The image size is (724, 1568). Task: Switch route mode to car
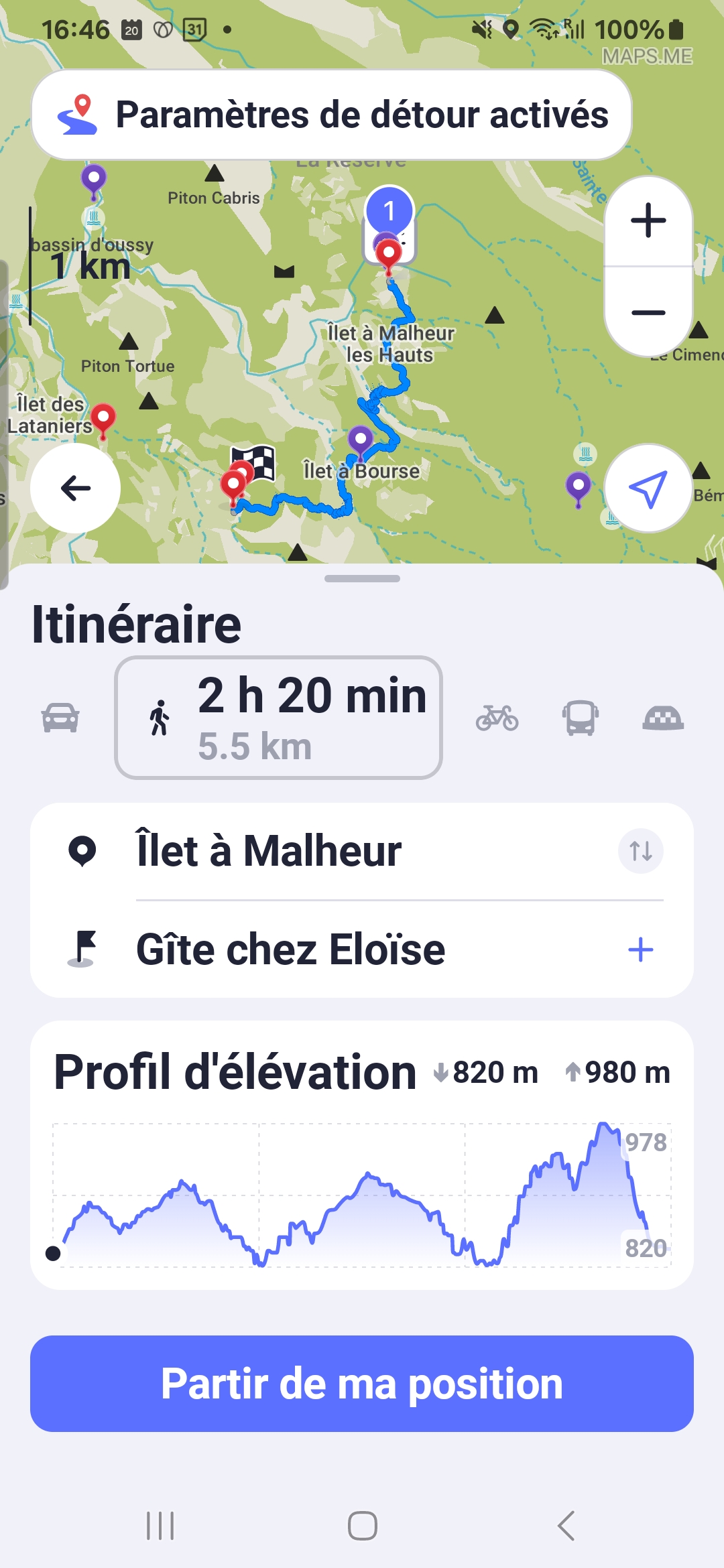[x=60, y=718]
